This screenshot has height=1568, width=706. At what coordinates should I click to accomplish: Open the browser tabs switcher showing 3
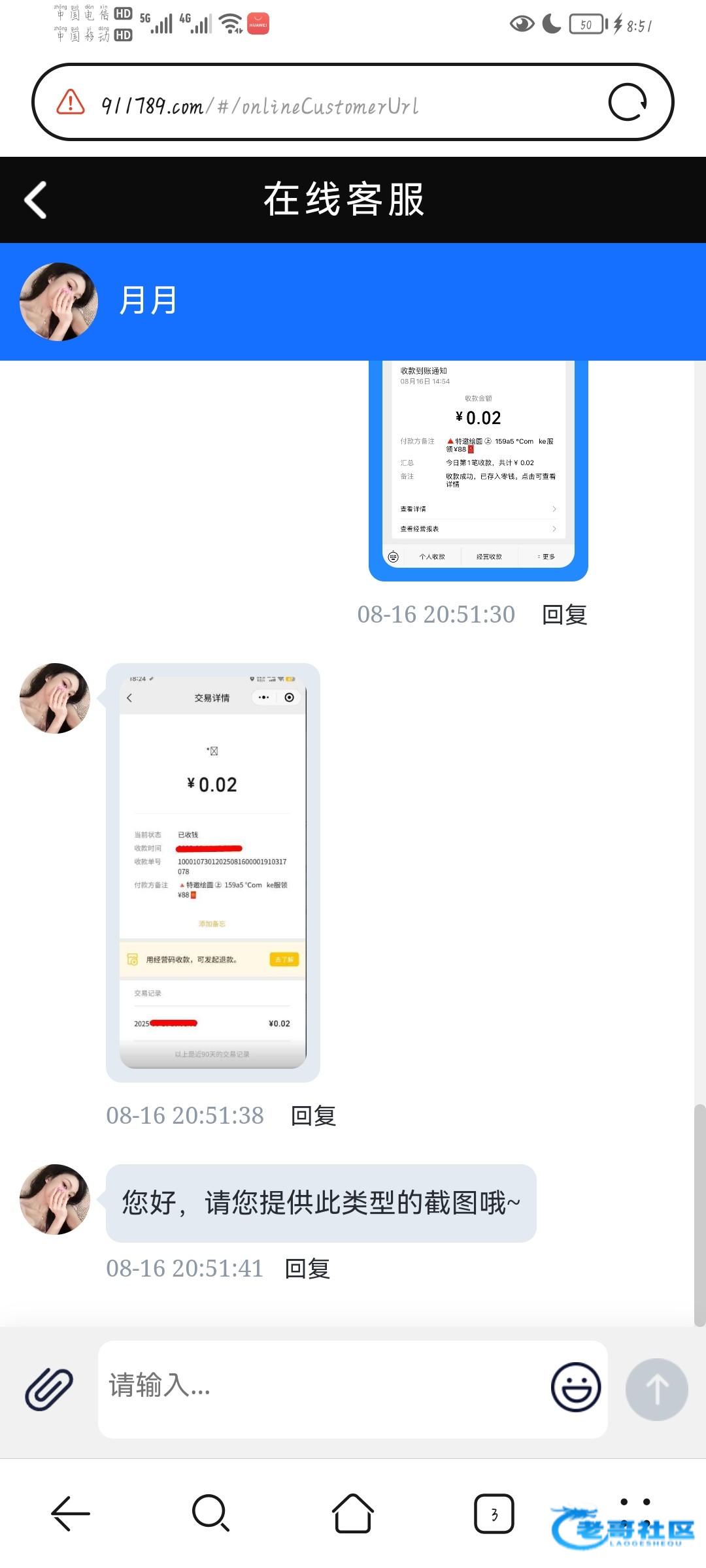click(x=494, y=1513)
